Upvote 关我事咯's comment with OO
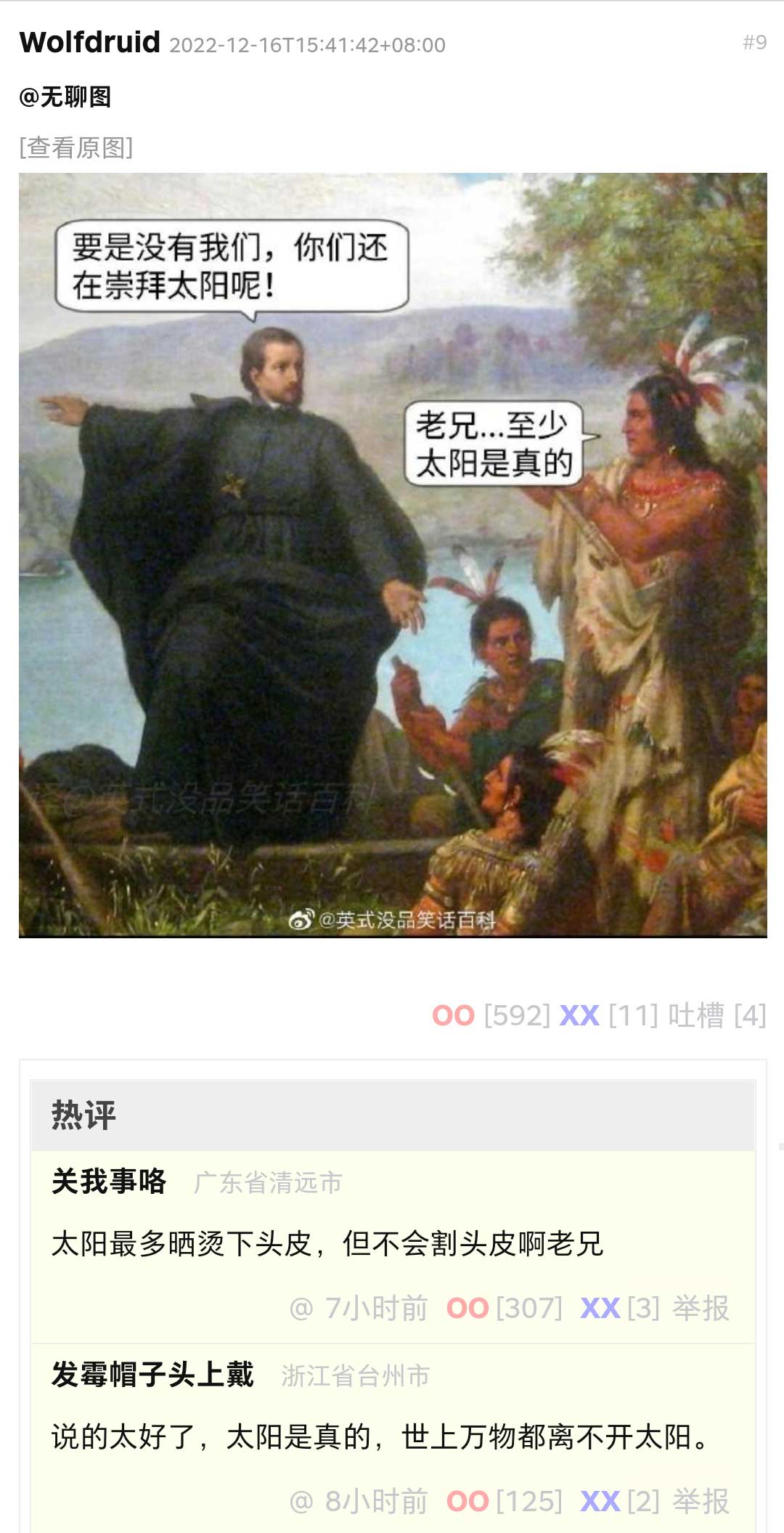 tap(467, 1308)
